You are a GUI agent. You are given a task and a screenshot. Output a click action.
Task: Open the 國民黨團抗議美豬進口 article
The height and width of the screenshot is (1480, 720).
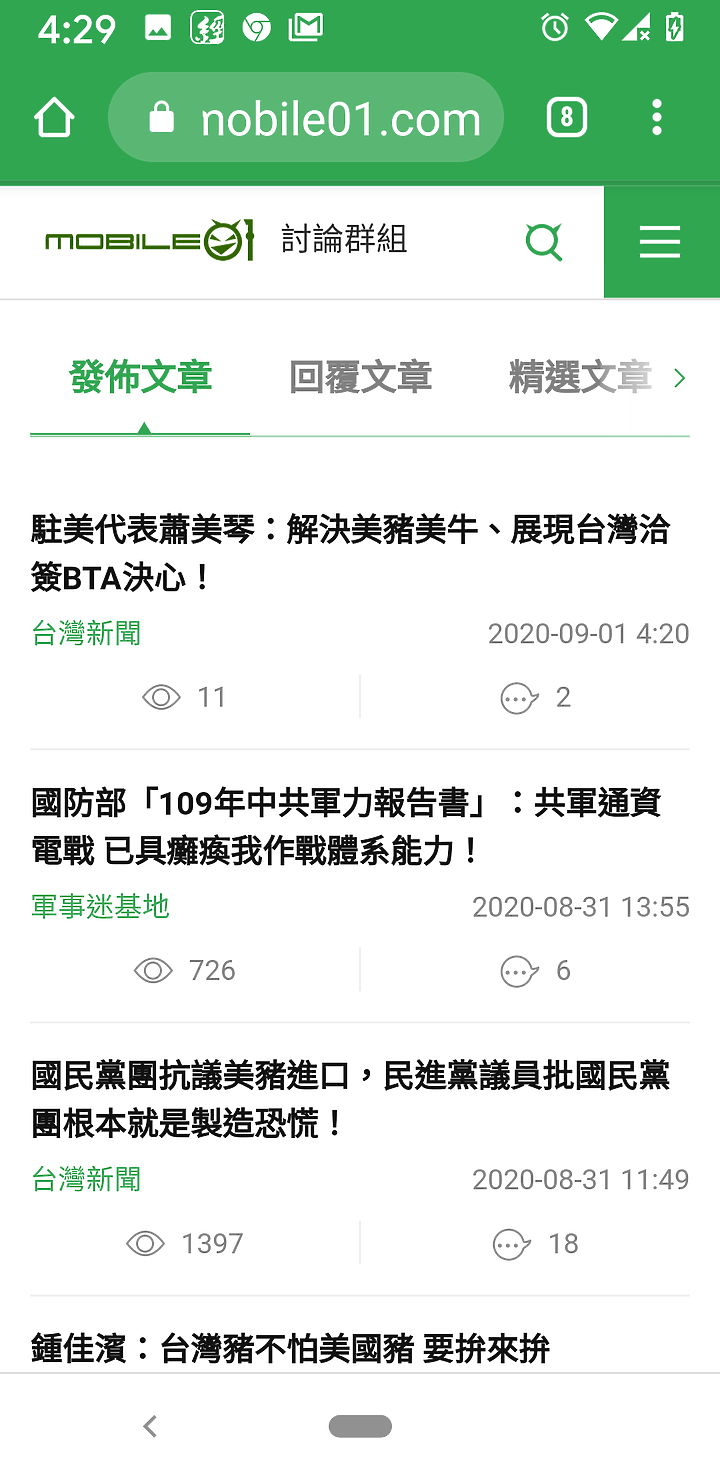350,1100
